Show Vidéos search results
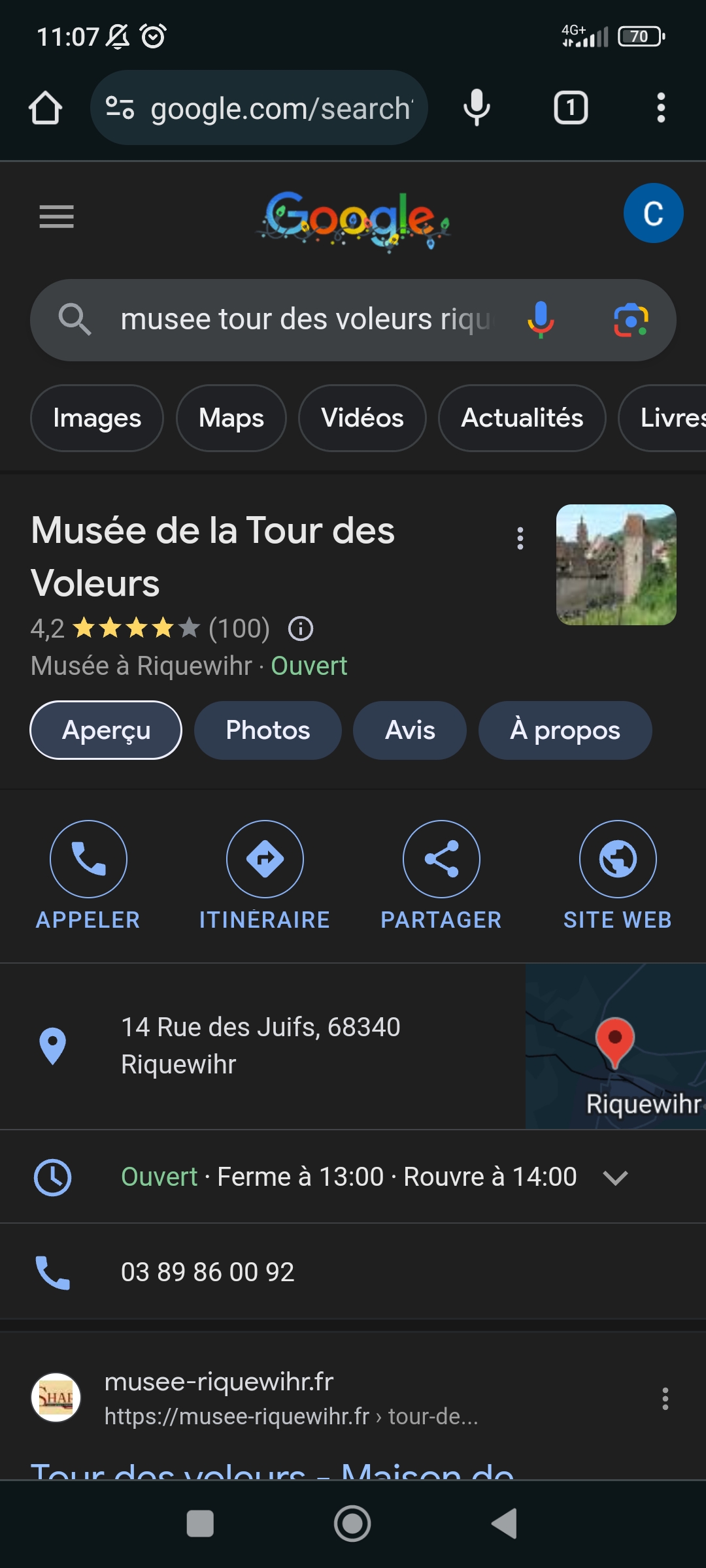Image resolution: width=706 pixels, height=1568 pixels. pos(362,418)
